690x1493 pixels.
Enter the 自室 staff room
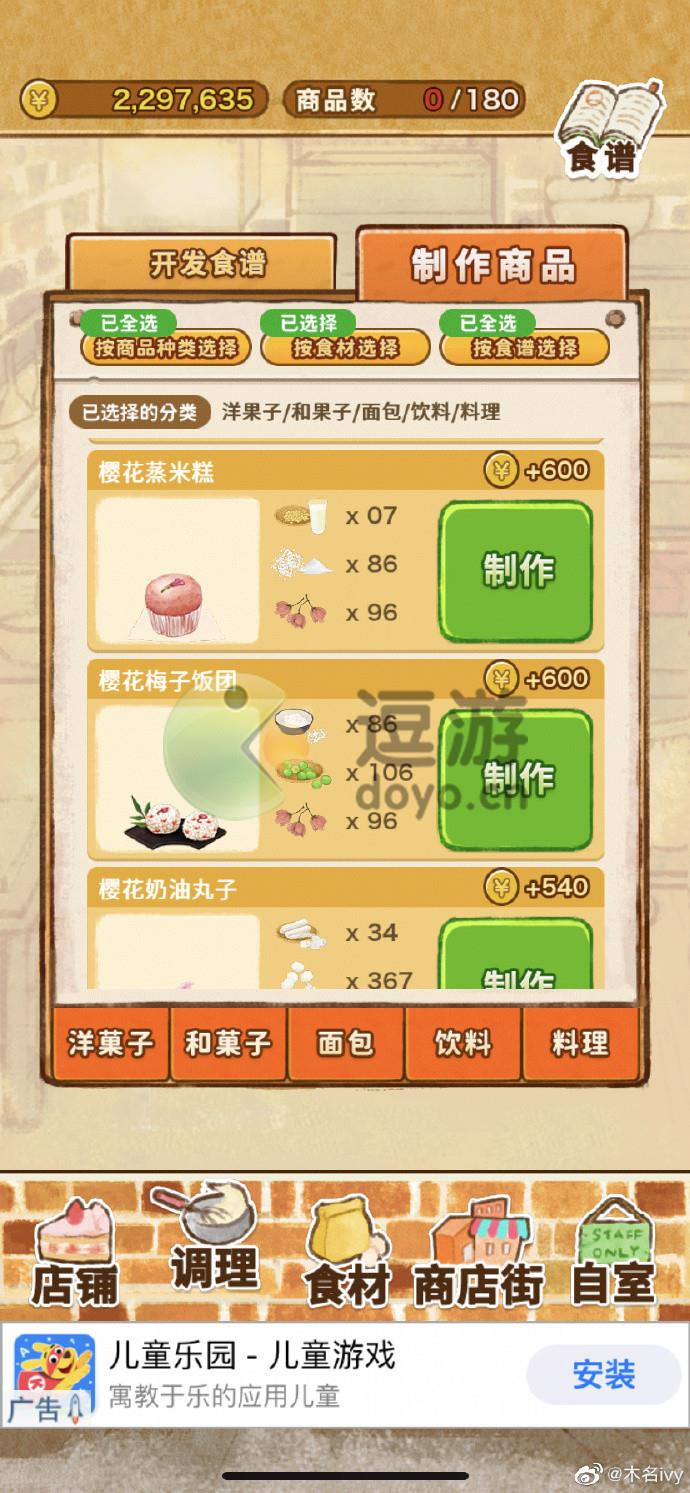(613, 1256)
